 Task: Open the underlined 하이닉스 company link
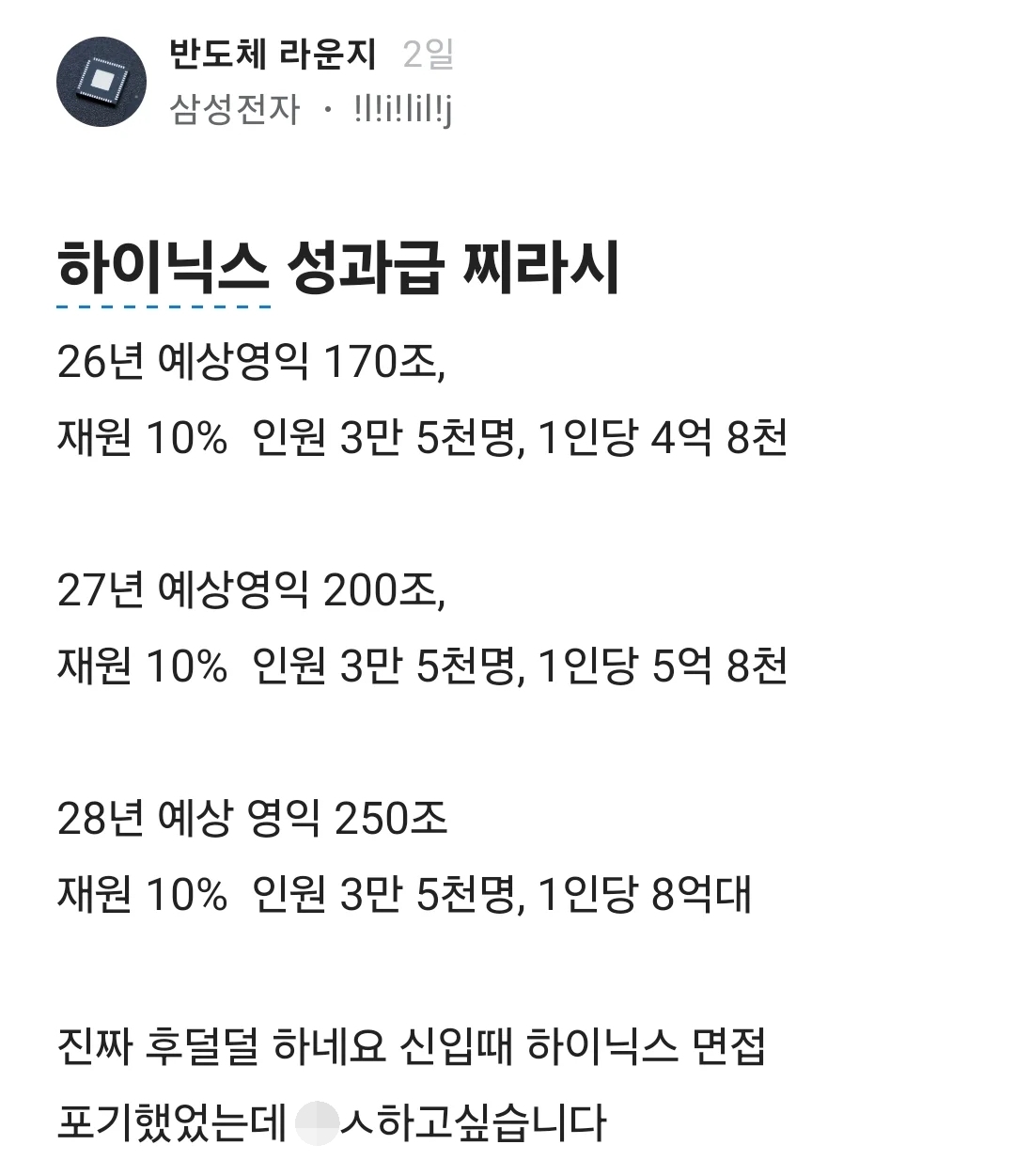click(164, 268)
